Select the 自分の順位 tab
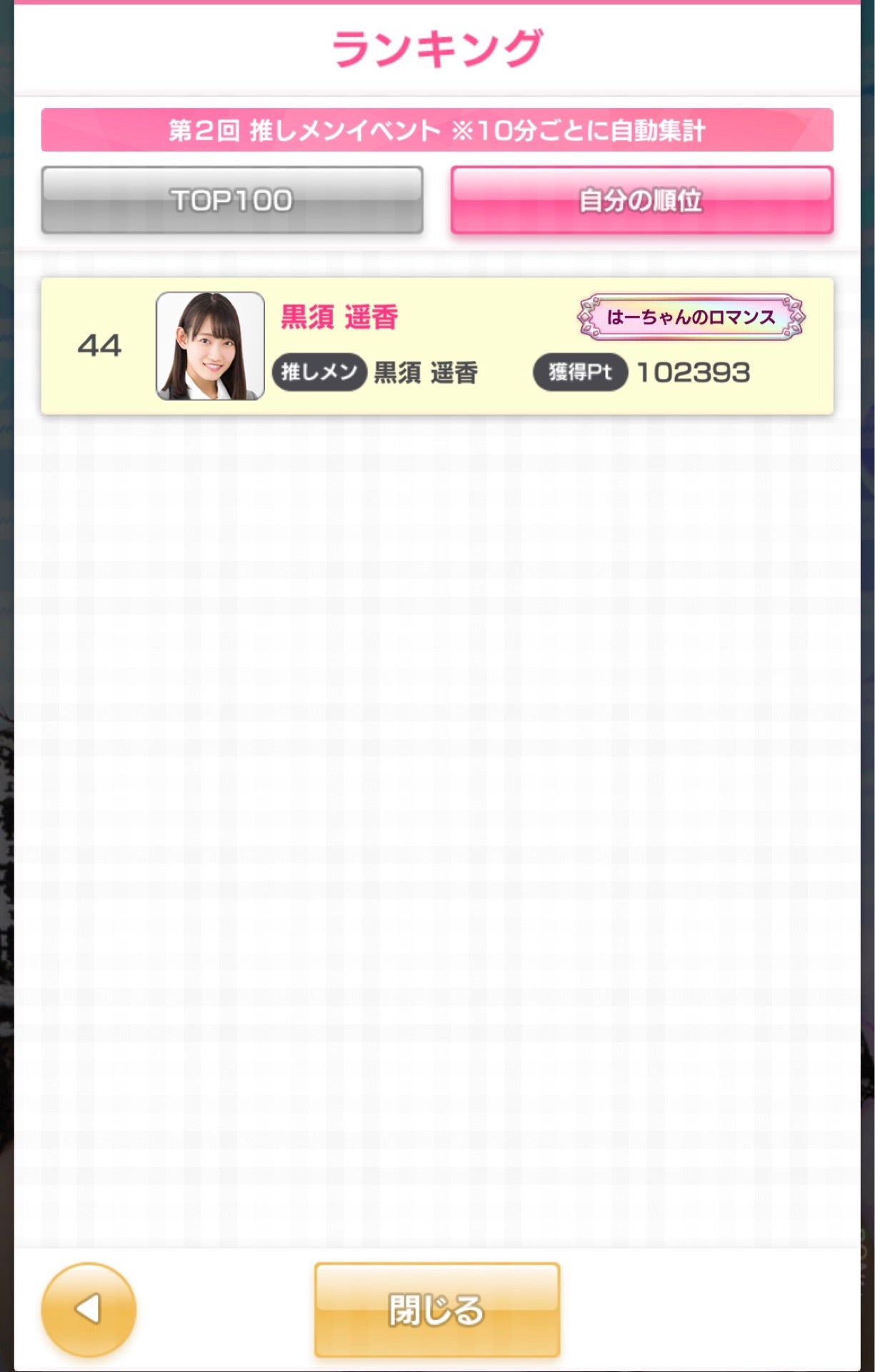Viewport: 875px width, 1372px height. point(641,200)
